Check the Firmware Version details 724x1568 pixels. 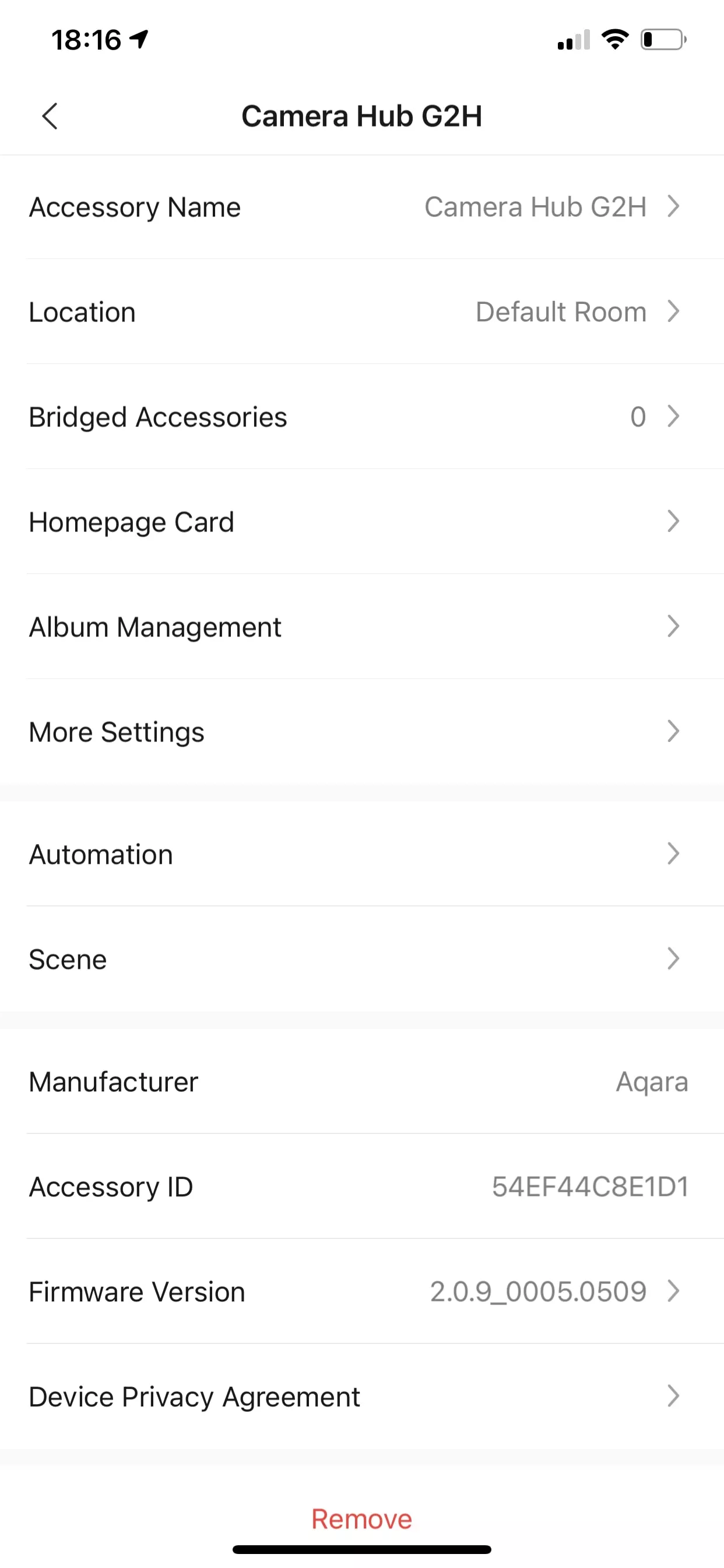coord(362,1291)
